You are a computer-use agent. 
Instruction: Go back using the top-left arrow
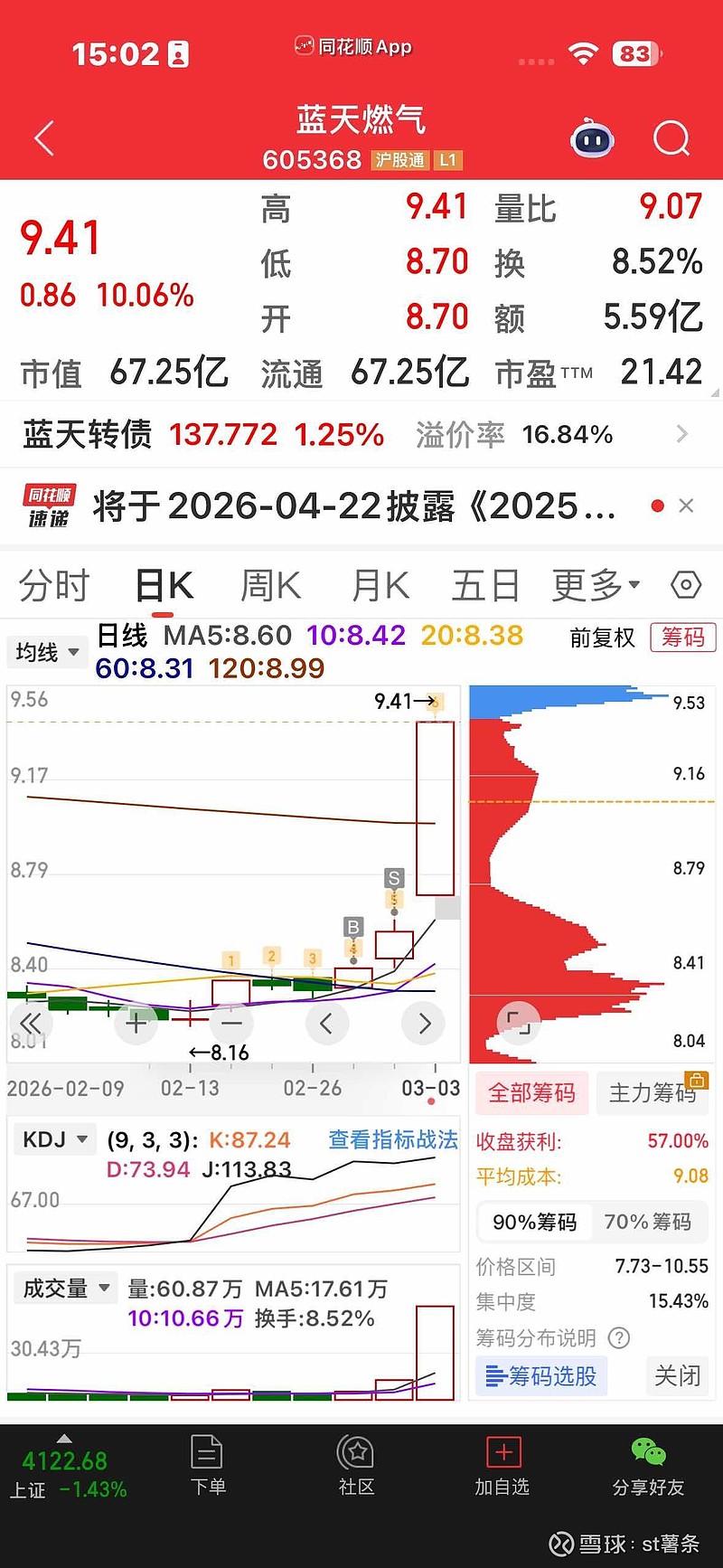click(x=44, y=139)
